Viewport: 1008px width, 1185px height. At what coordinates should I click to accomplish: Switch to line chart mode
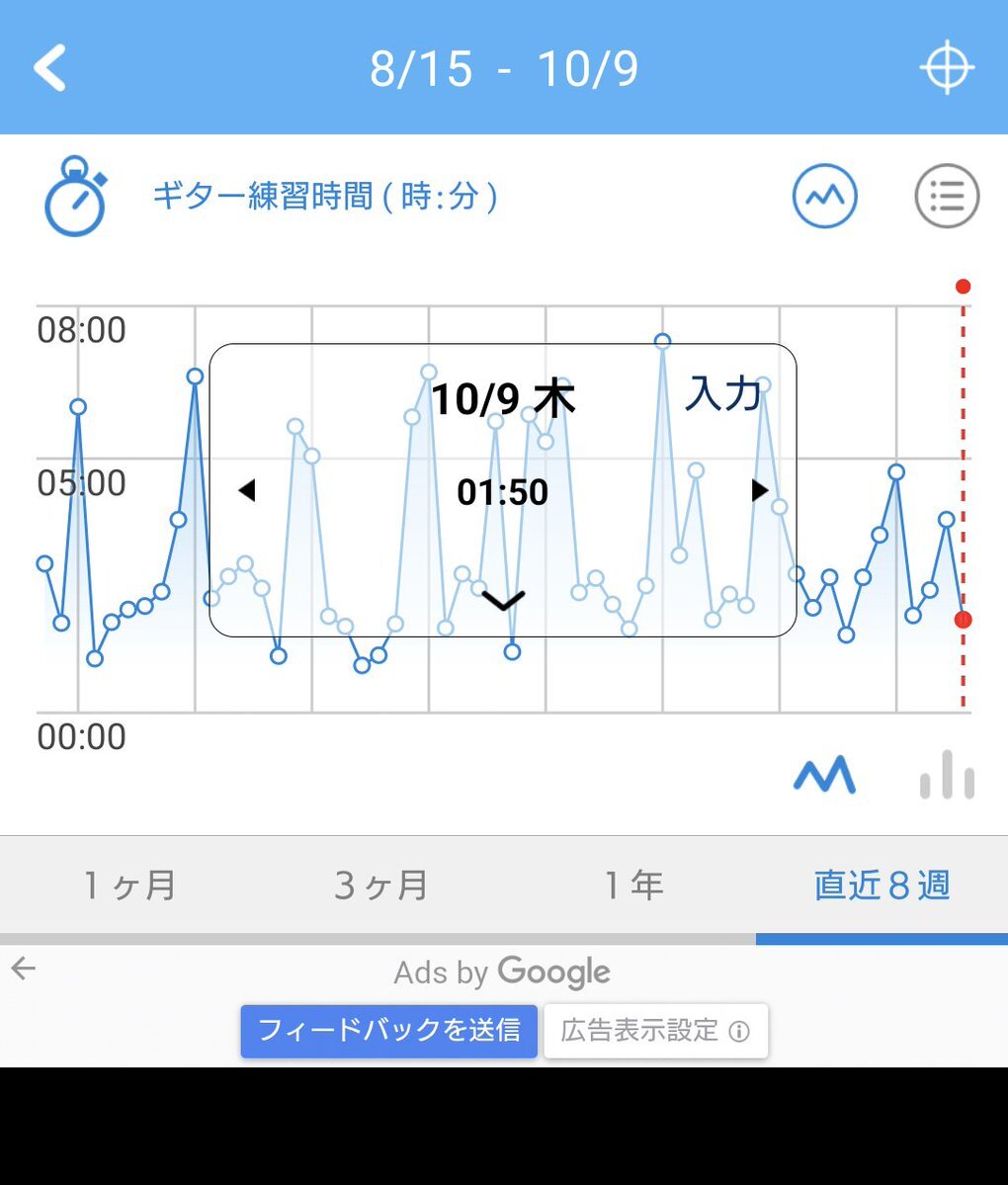tap(824, 776)
